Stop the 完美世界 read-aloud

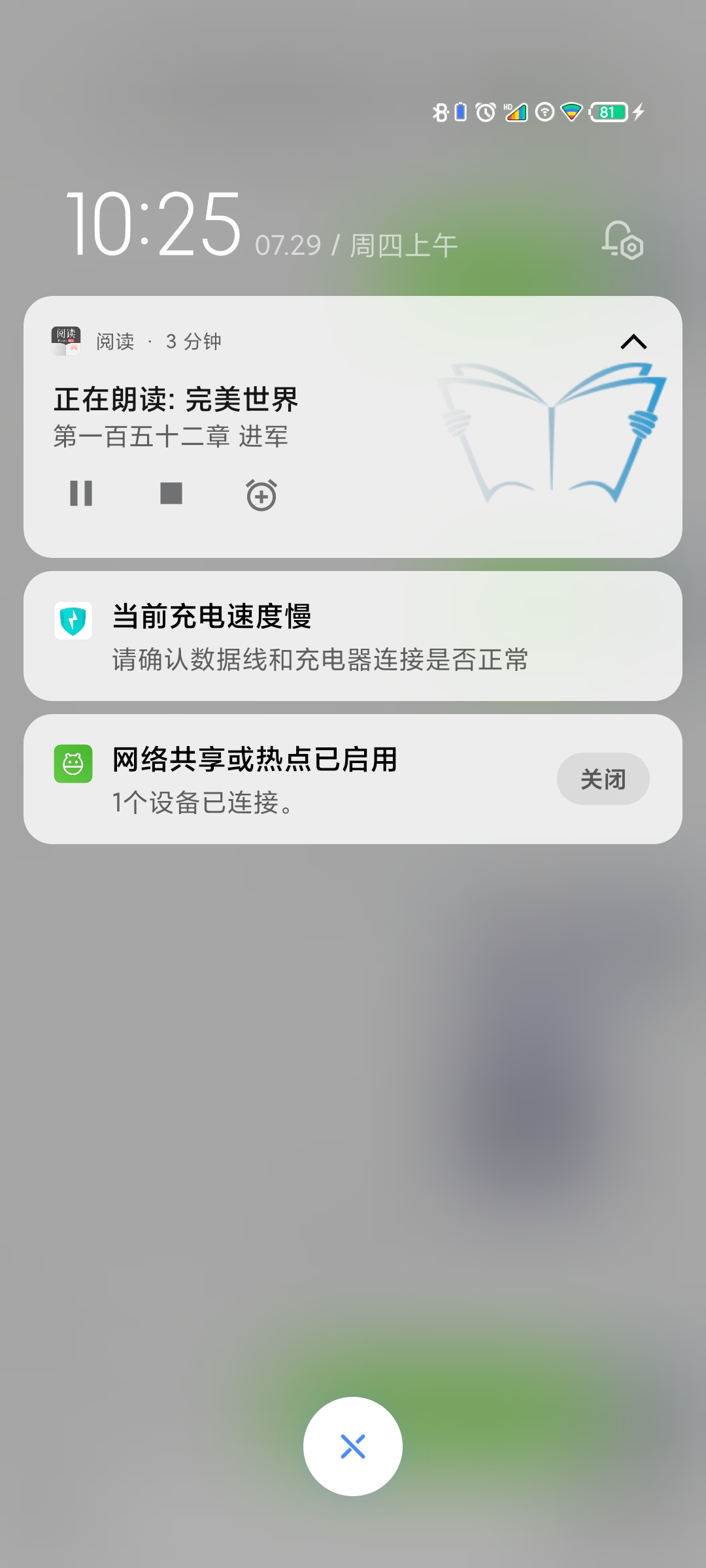171,493
